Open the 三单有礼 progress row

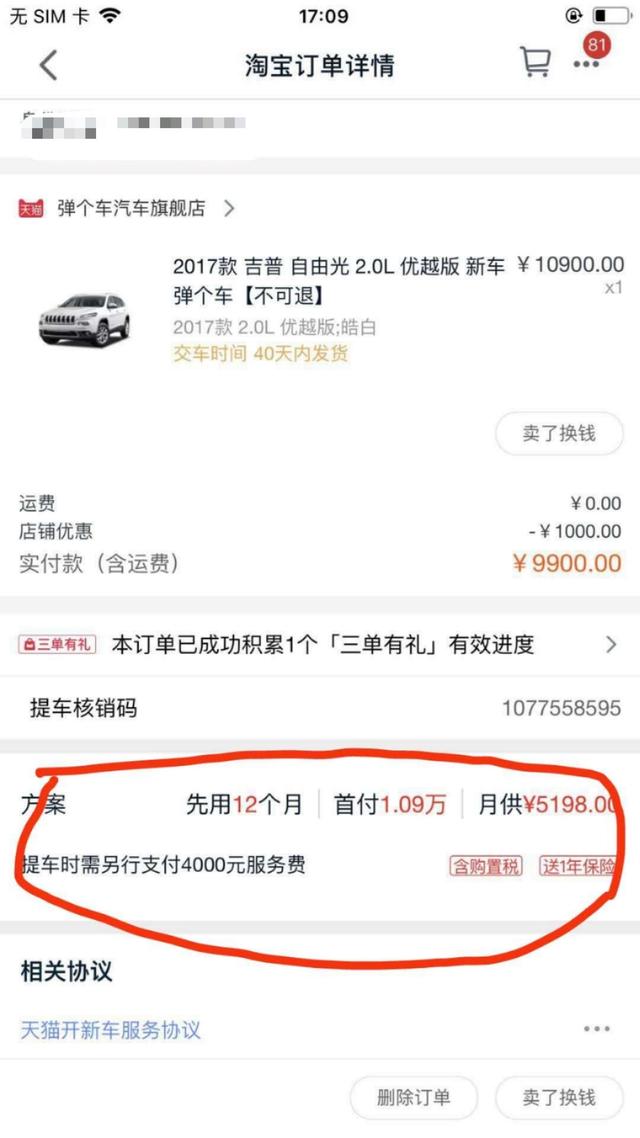tap(320, 645)
